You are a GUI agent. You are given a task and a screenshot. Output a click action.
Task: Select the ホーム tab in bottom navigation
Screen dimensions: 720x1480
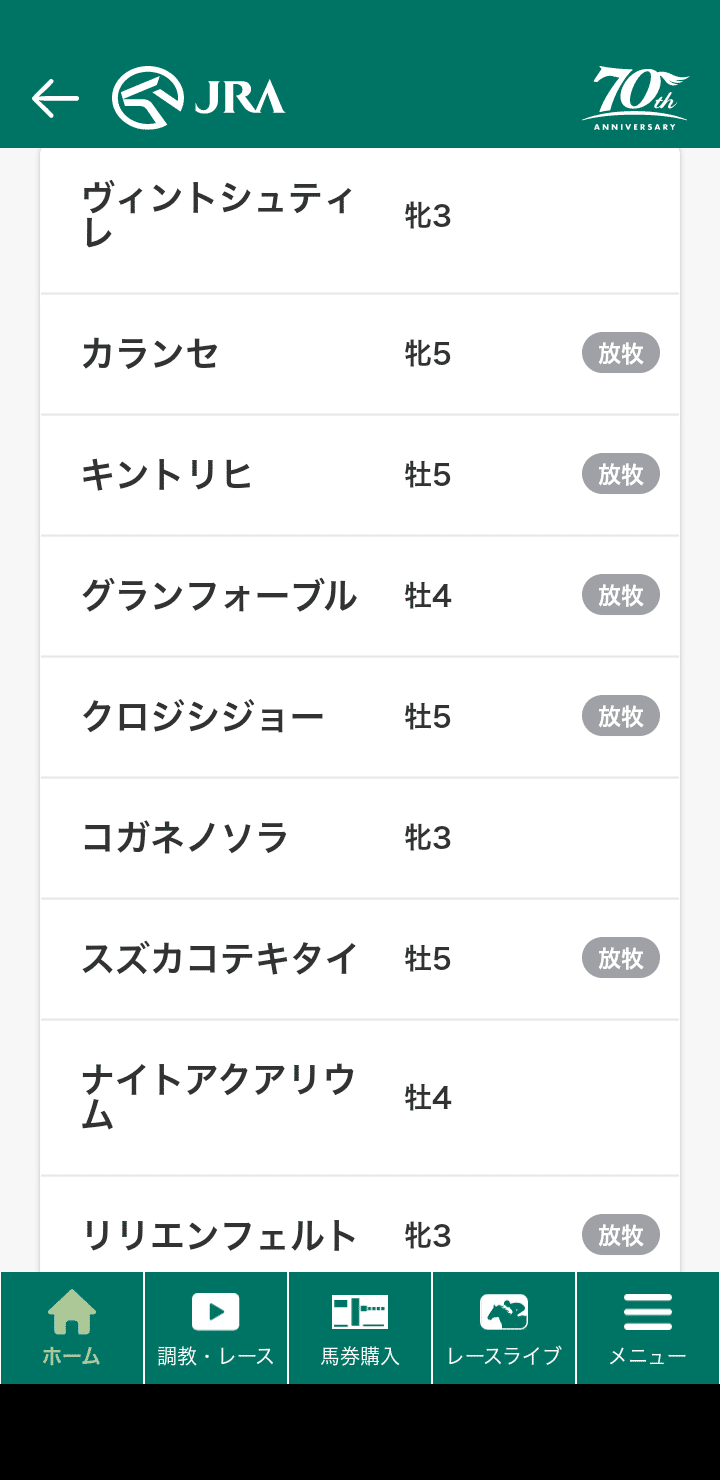72,1328
